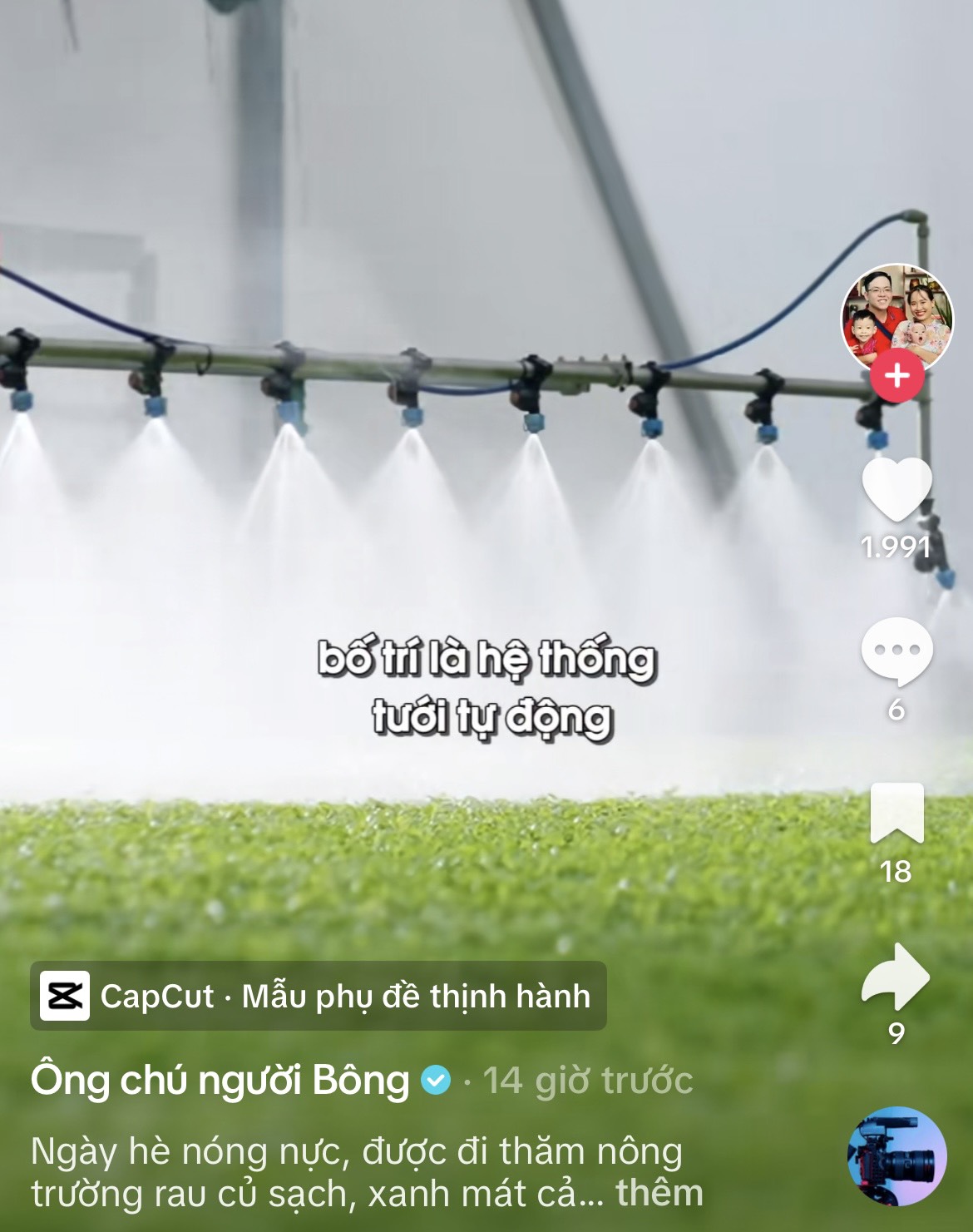The height and width of the screenshot is (1232, 973).
Task: Open the spinning sound disc
Action: click(896, 1156)
